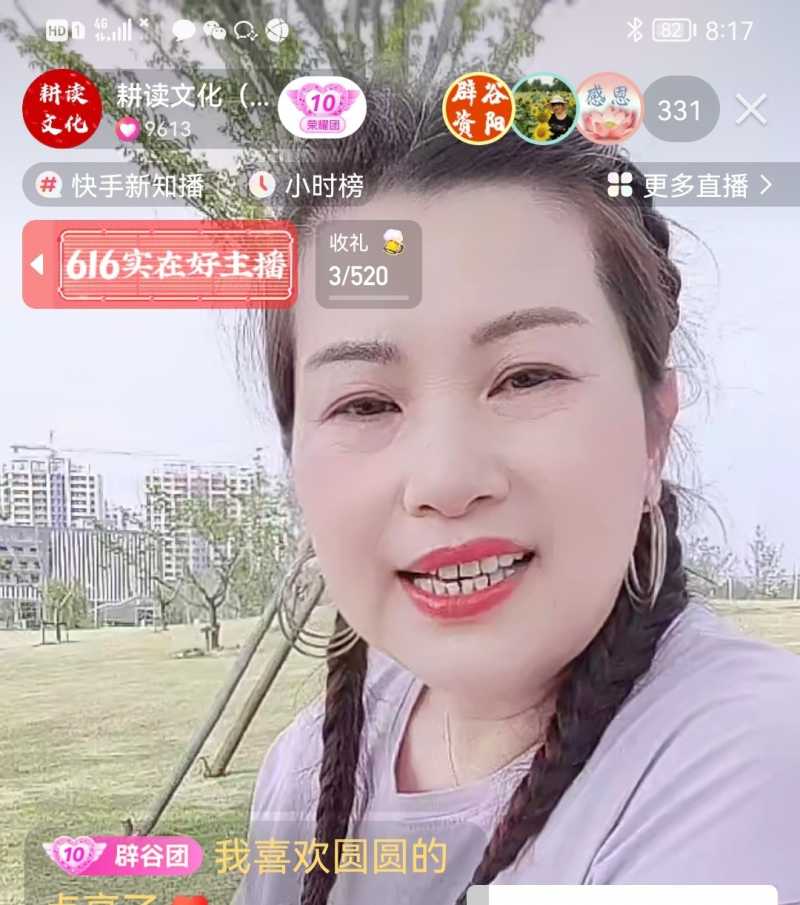Tap the 感恩 lotus viewer avatar
800x905 pixels.
(612, 110)
